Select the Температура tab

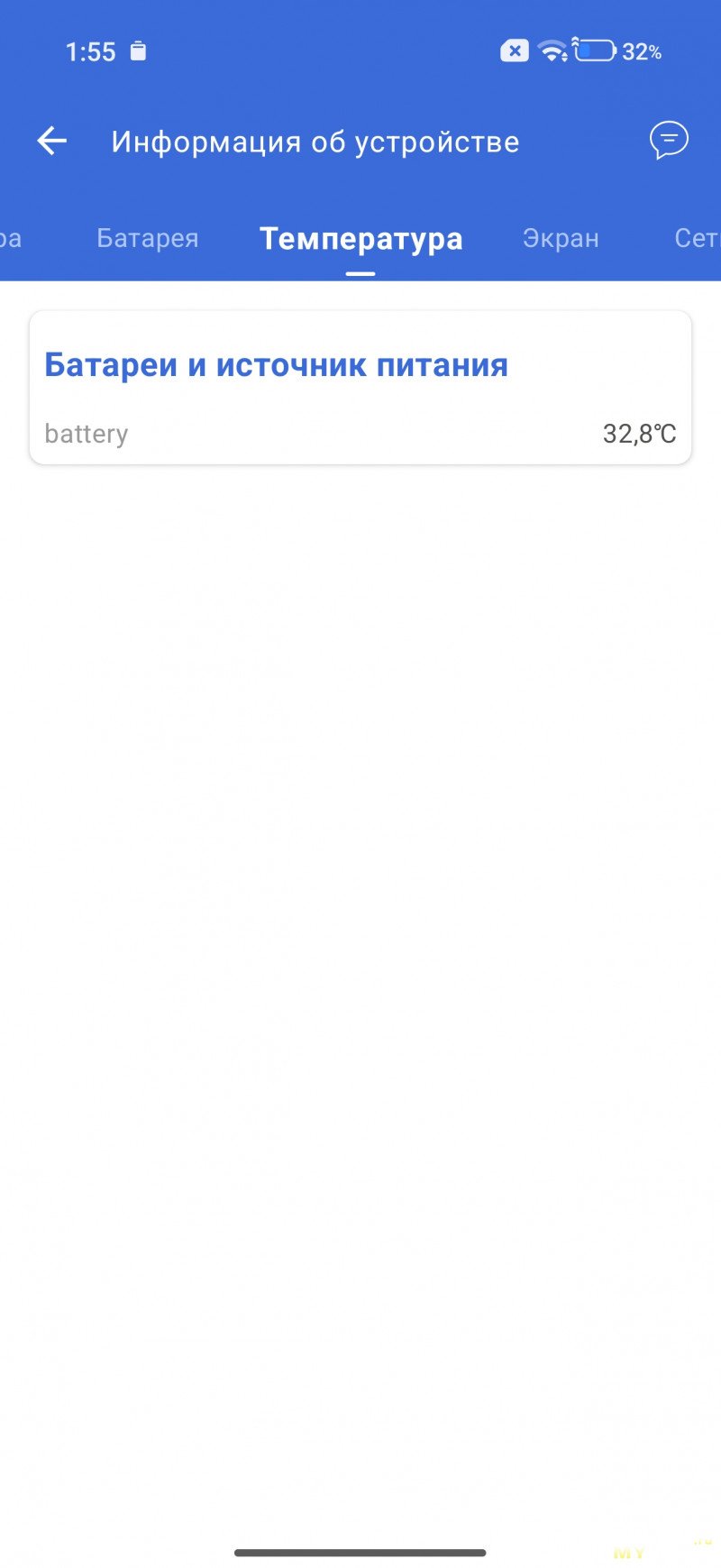360,238
